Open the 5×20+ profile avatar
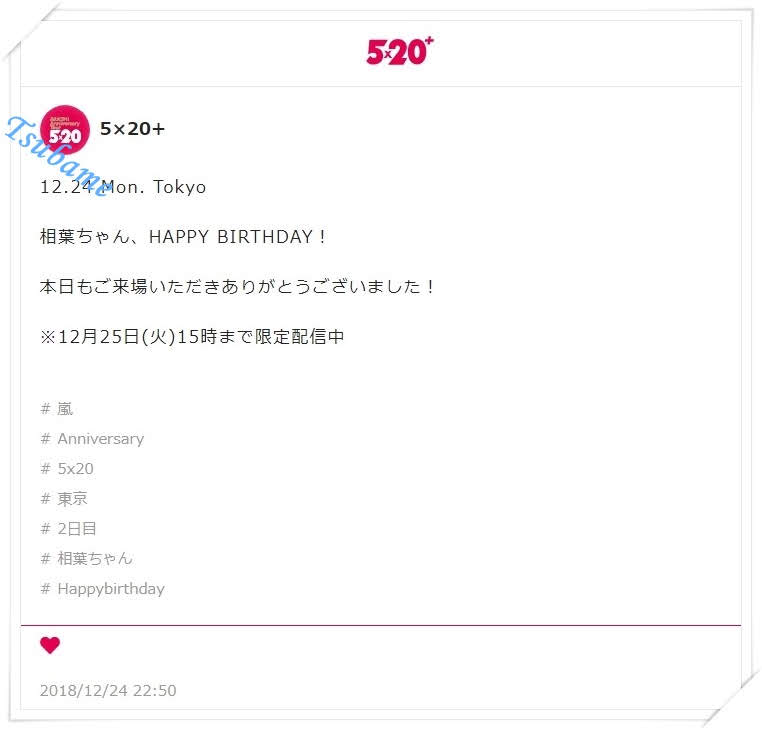 click(65, 130)
